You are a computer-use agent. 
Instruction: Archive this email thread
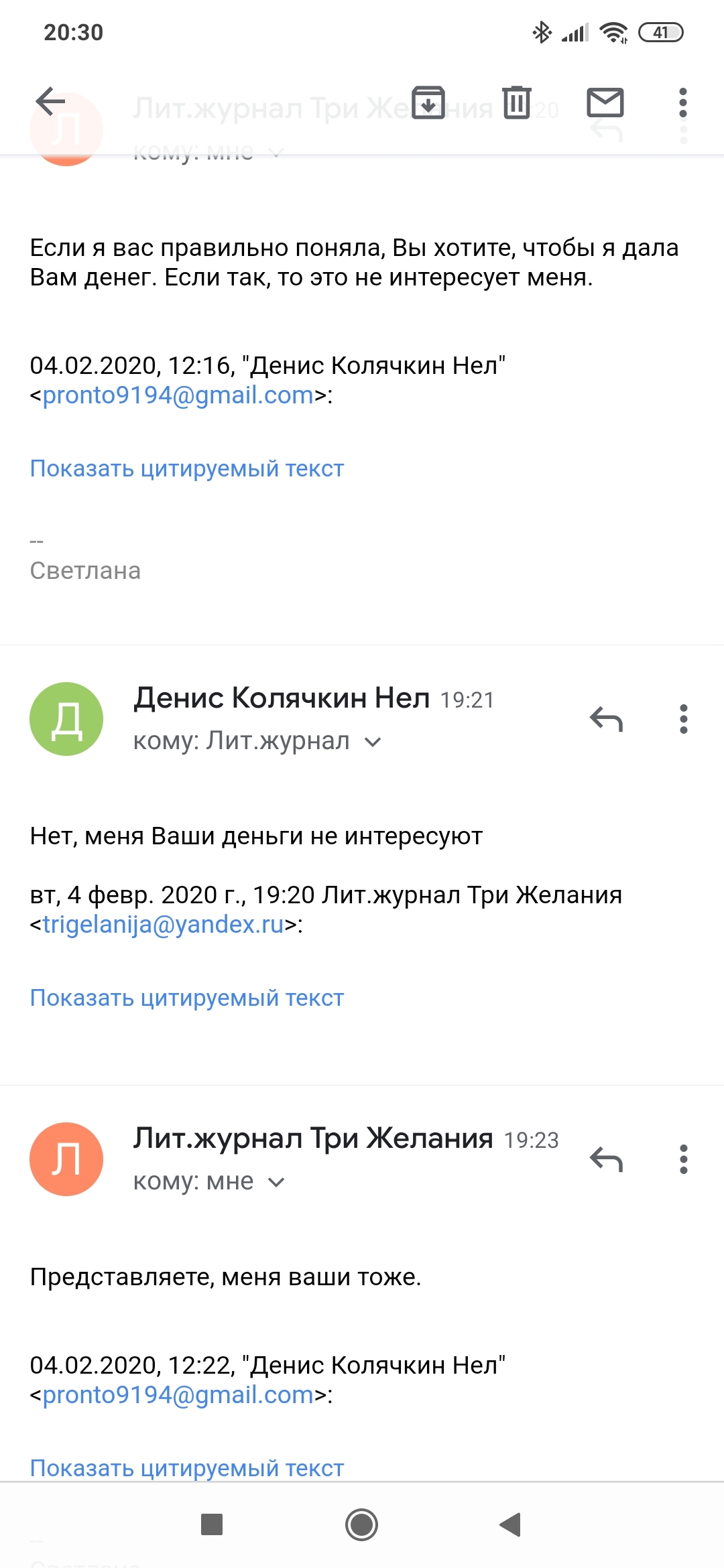428,103
